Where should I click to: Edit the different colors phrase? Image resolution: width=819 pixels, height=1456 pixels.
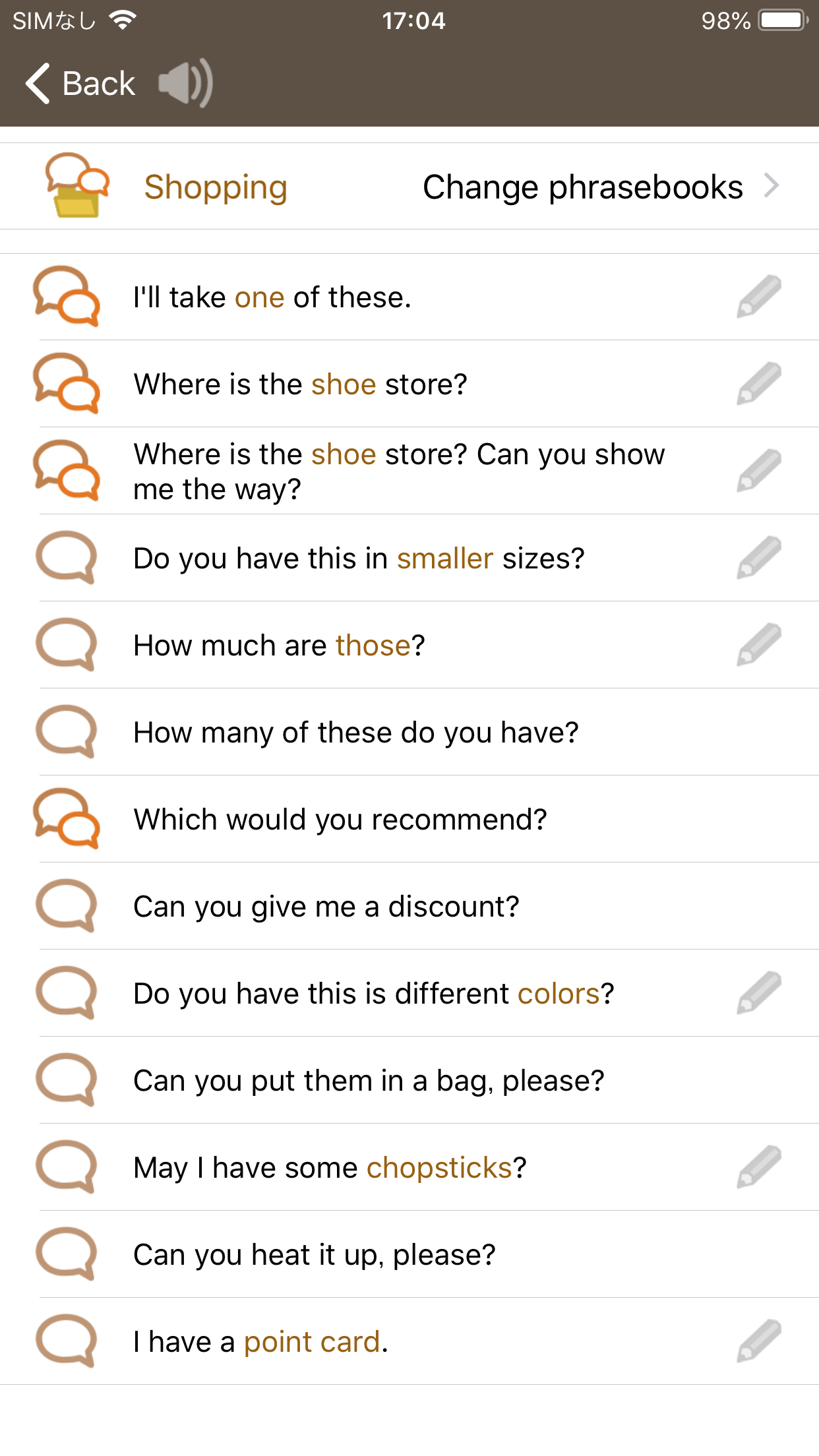tap(759, 993)
